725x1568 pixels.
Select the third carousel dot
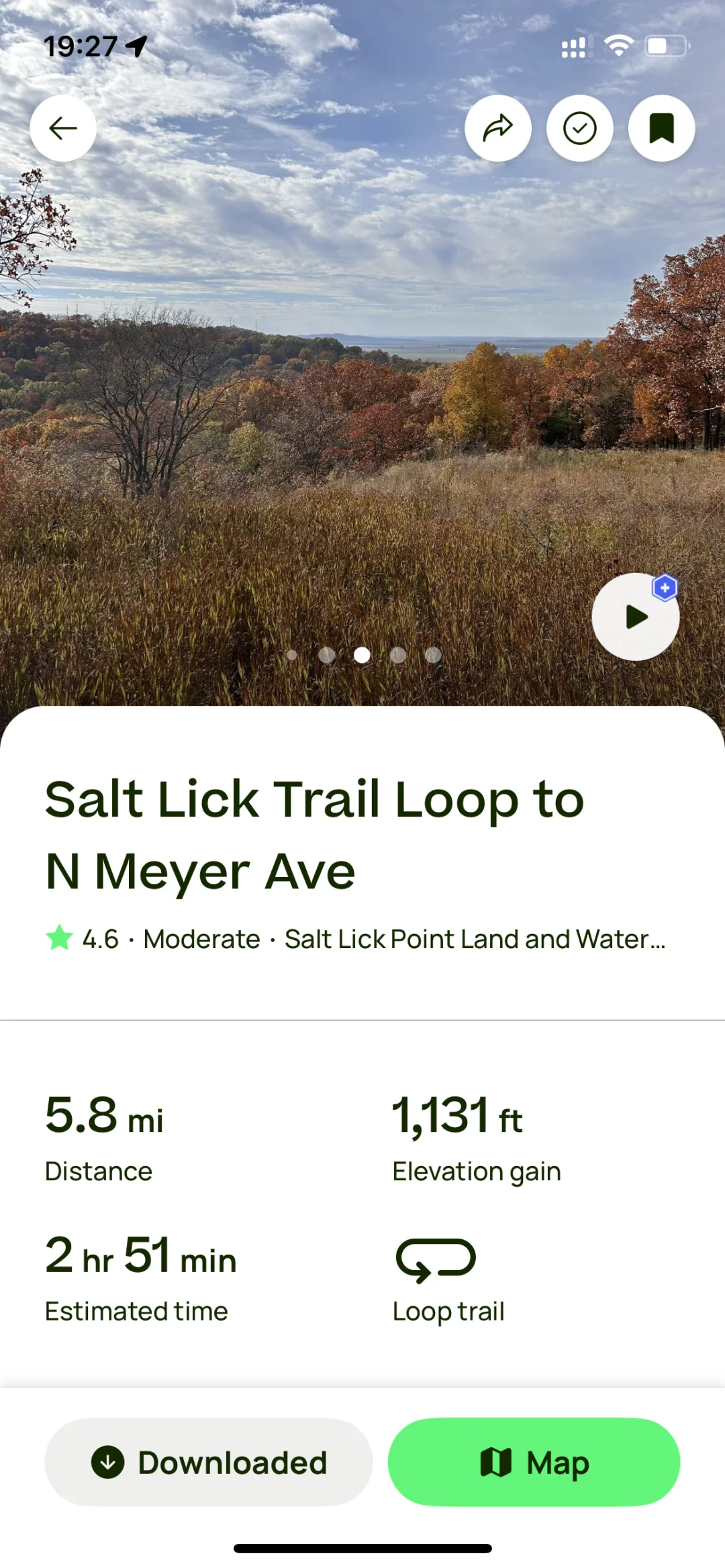pos(362,656)
